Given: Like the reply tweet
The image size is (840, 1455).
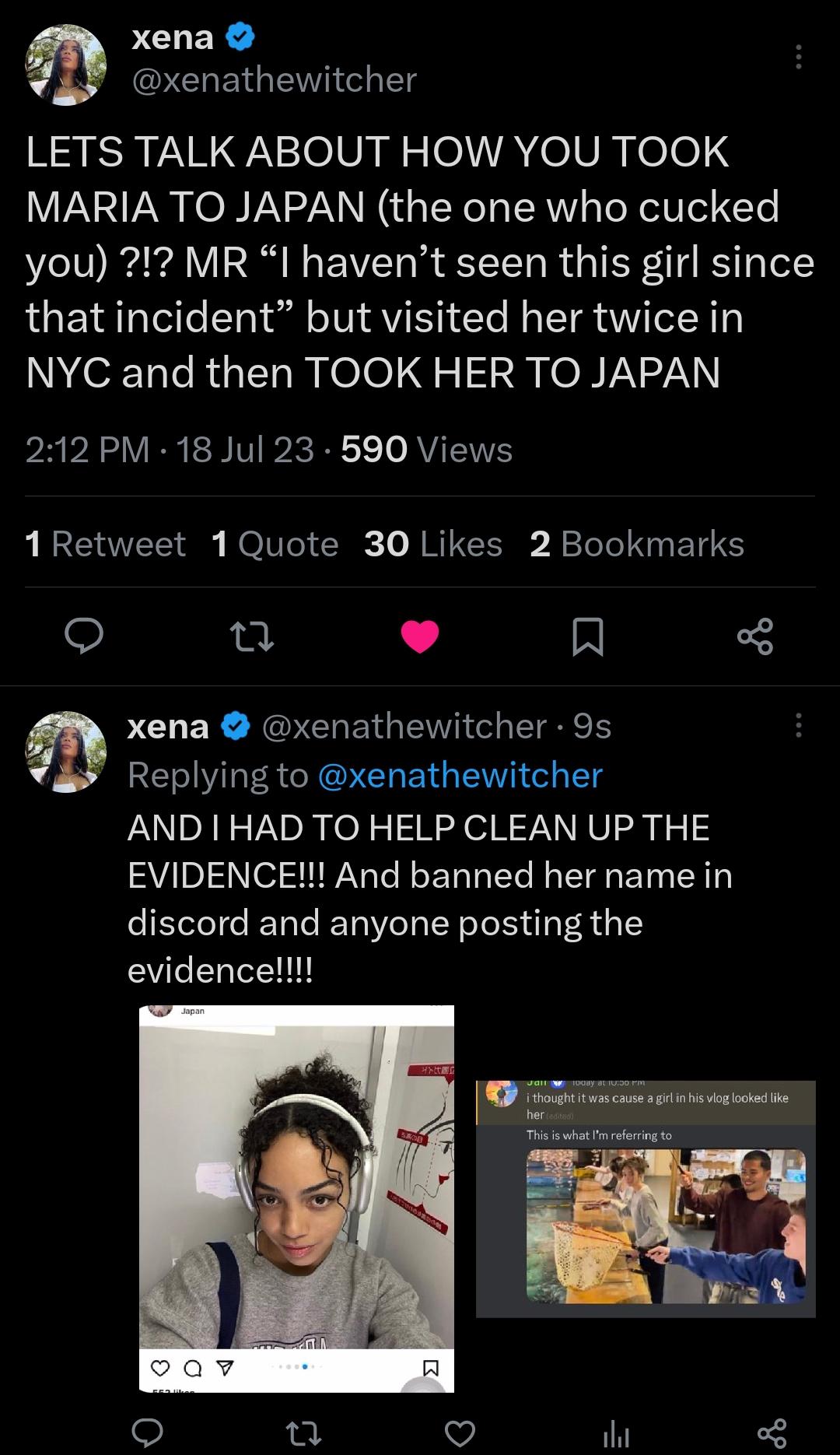Looking at the screenshot, I should tap(460, 1432).
